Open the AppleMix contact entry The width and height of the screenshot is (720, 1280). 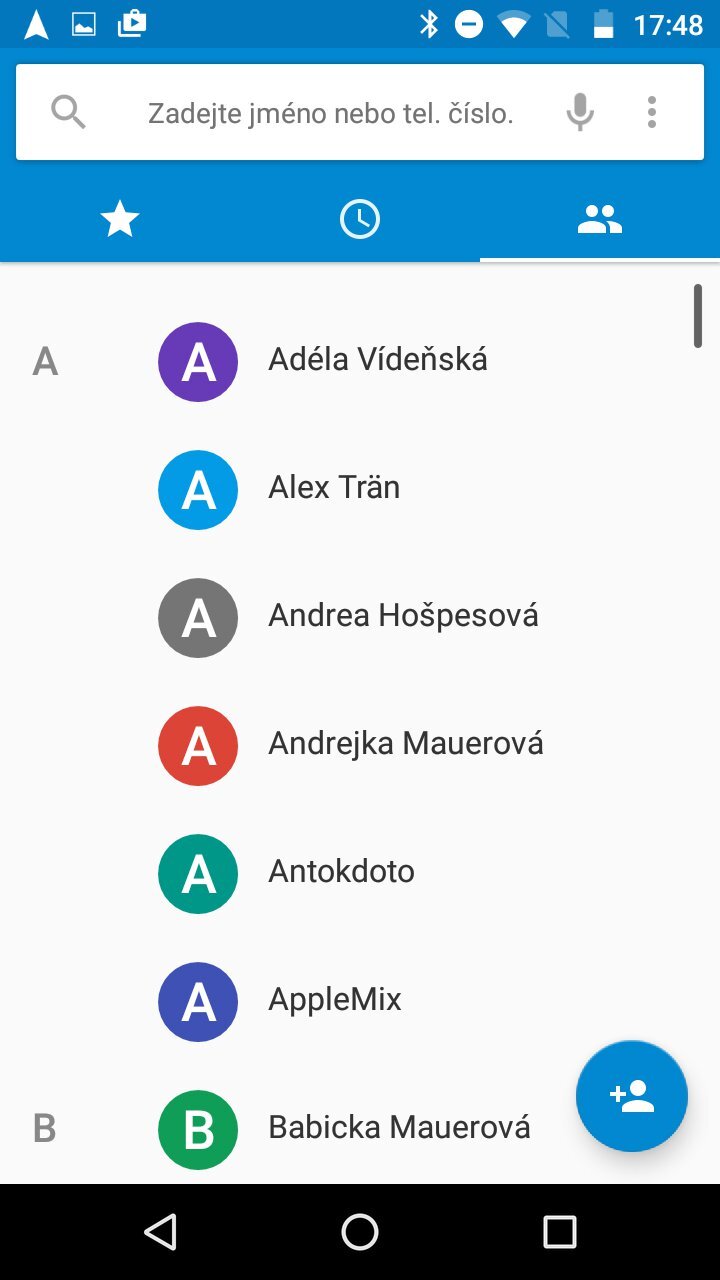tap(335, 1000)
